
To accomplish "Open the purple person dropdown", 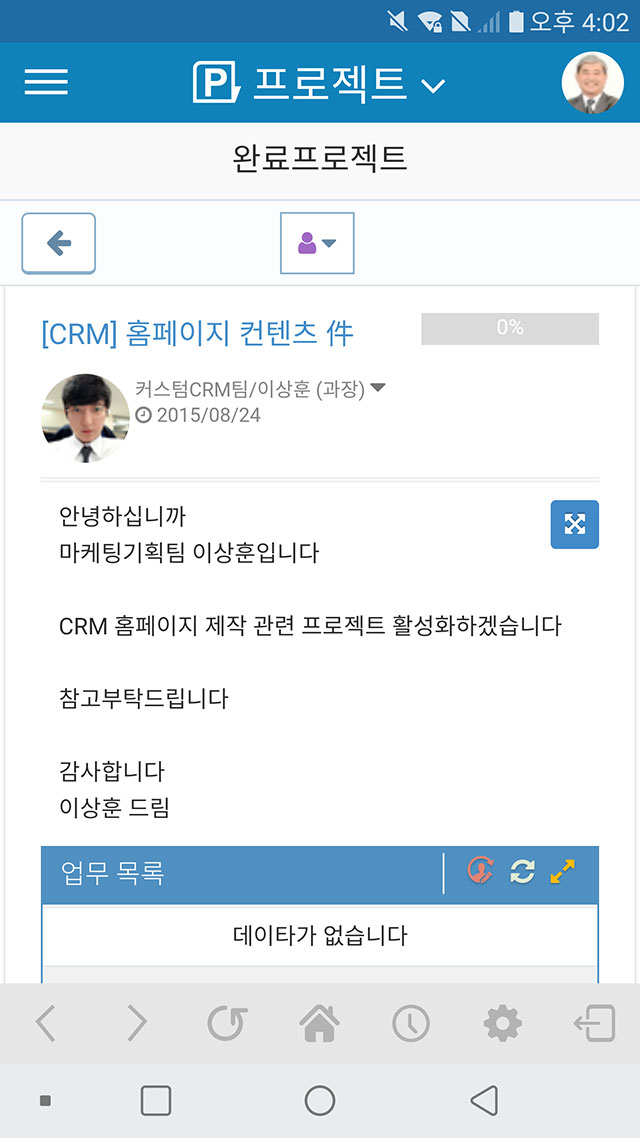I will click(317, 243).
